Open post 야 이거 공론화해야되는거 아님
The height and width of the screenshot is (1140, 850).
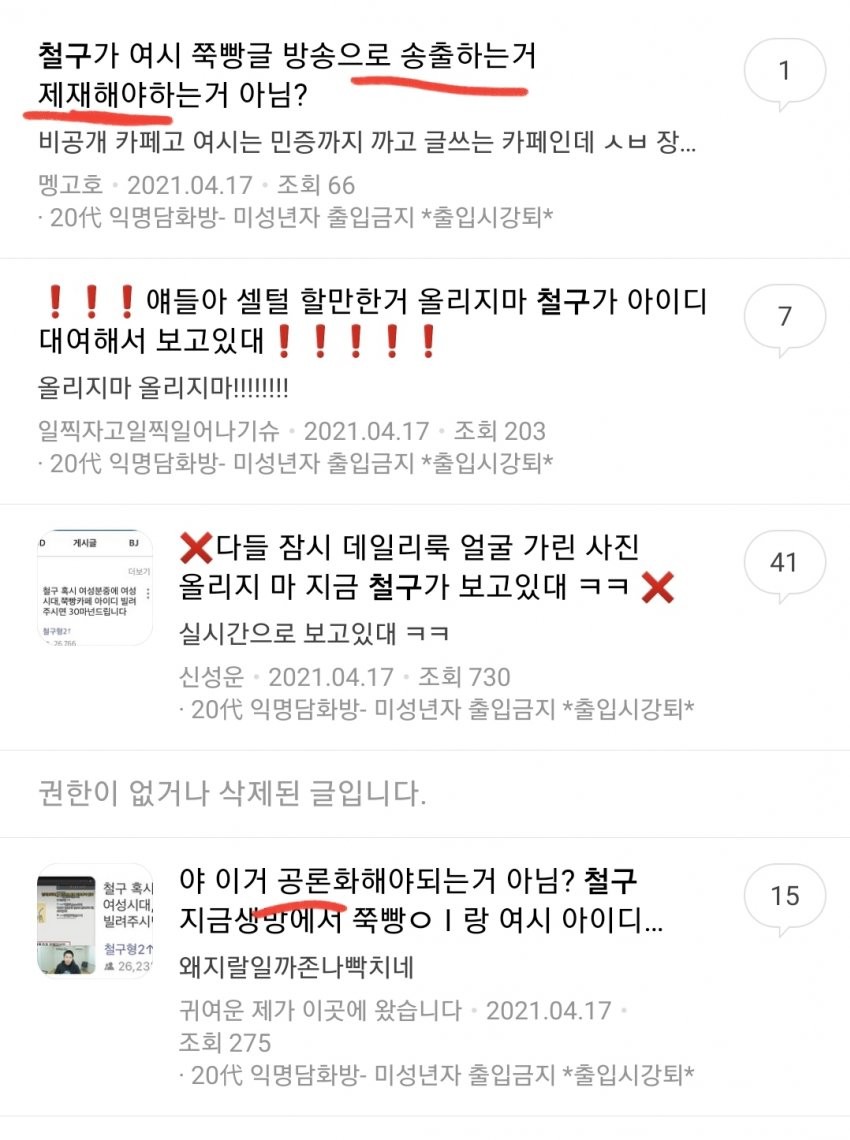point(410,900)
